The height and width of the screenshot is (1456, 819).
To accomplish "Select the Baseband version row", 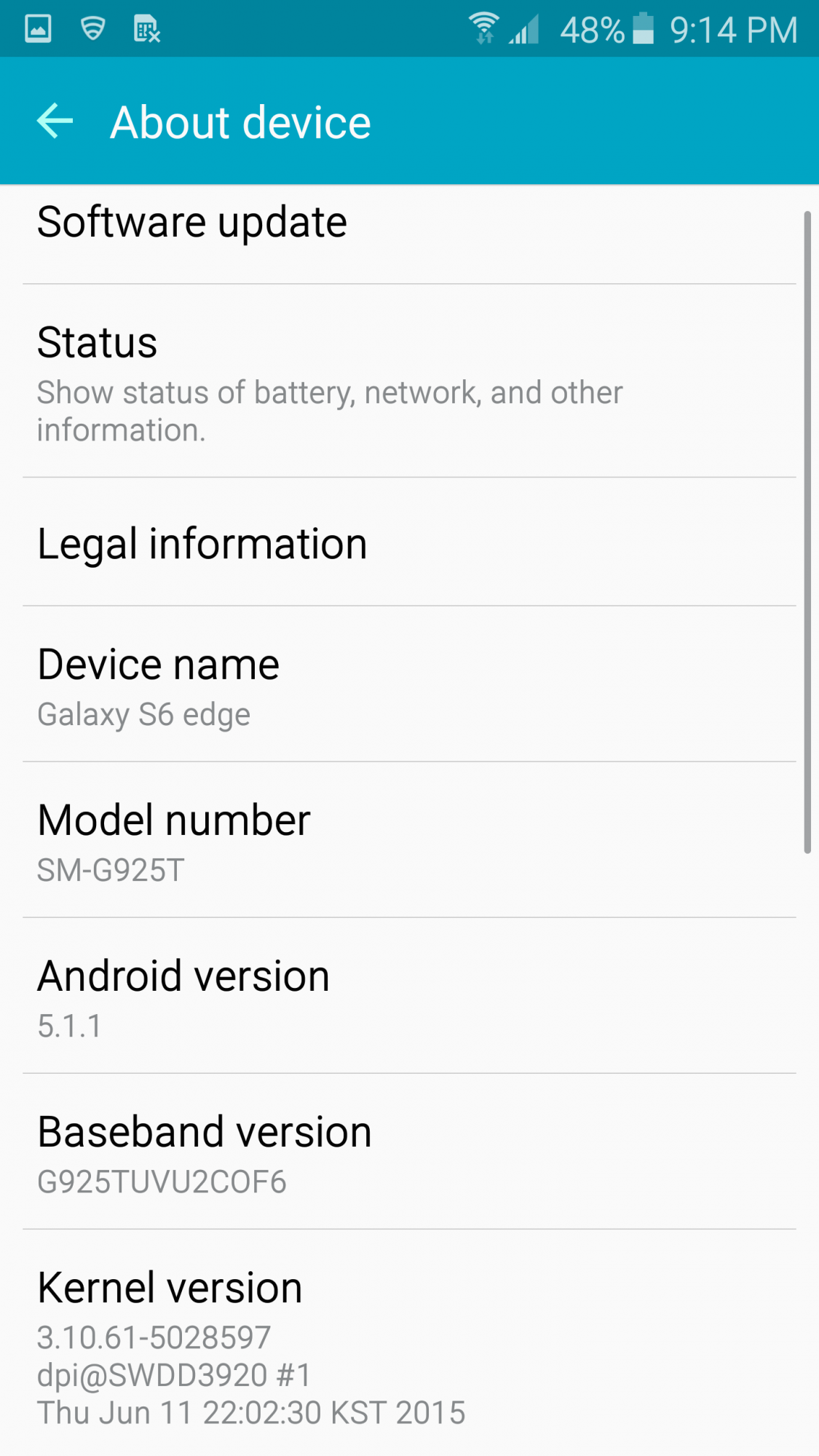I will (409, 1152).
